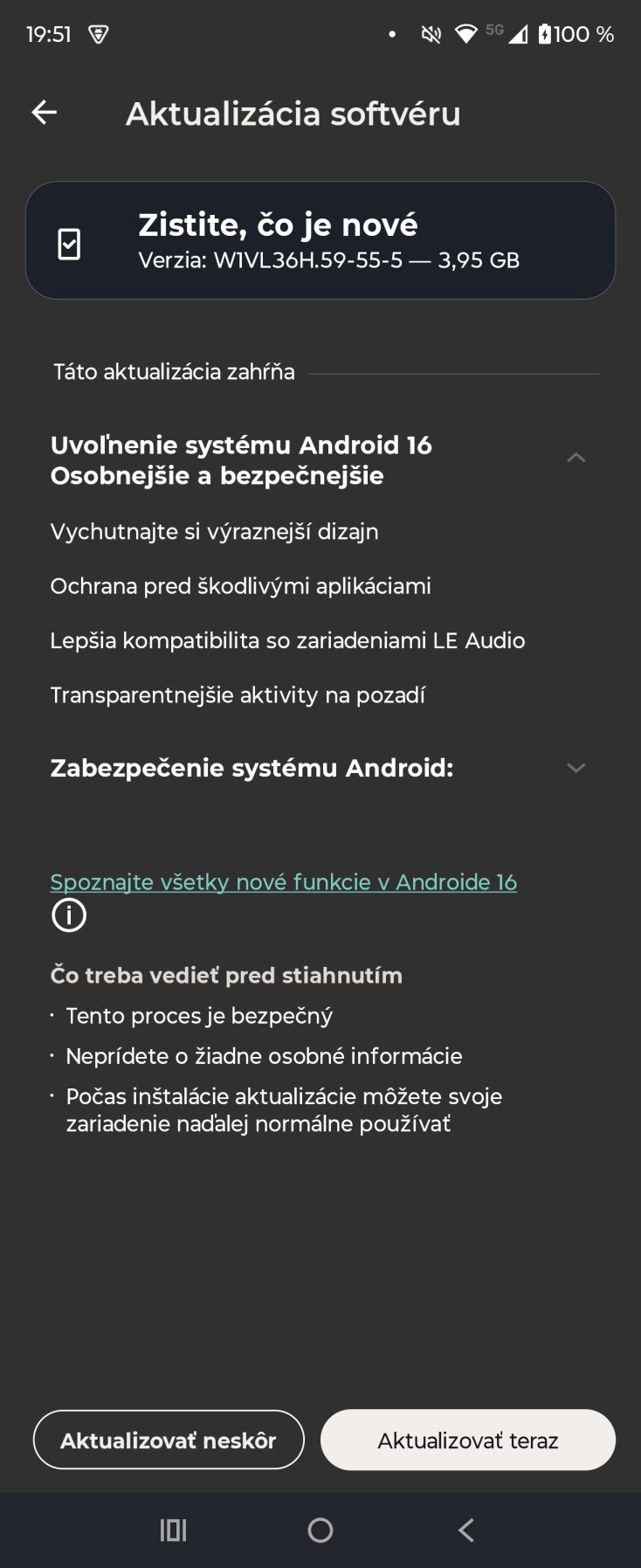
Task: Expand Zabezpečenie systému Android section
Action: point(576,768)
